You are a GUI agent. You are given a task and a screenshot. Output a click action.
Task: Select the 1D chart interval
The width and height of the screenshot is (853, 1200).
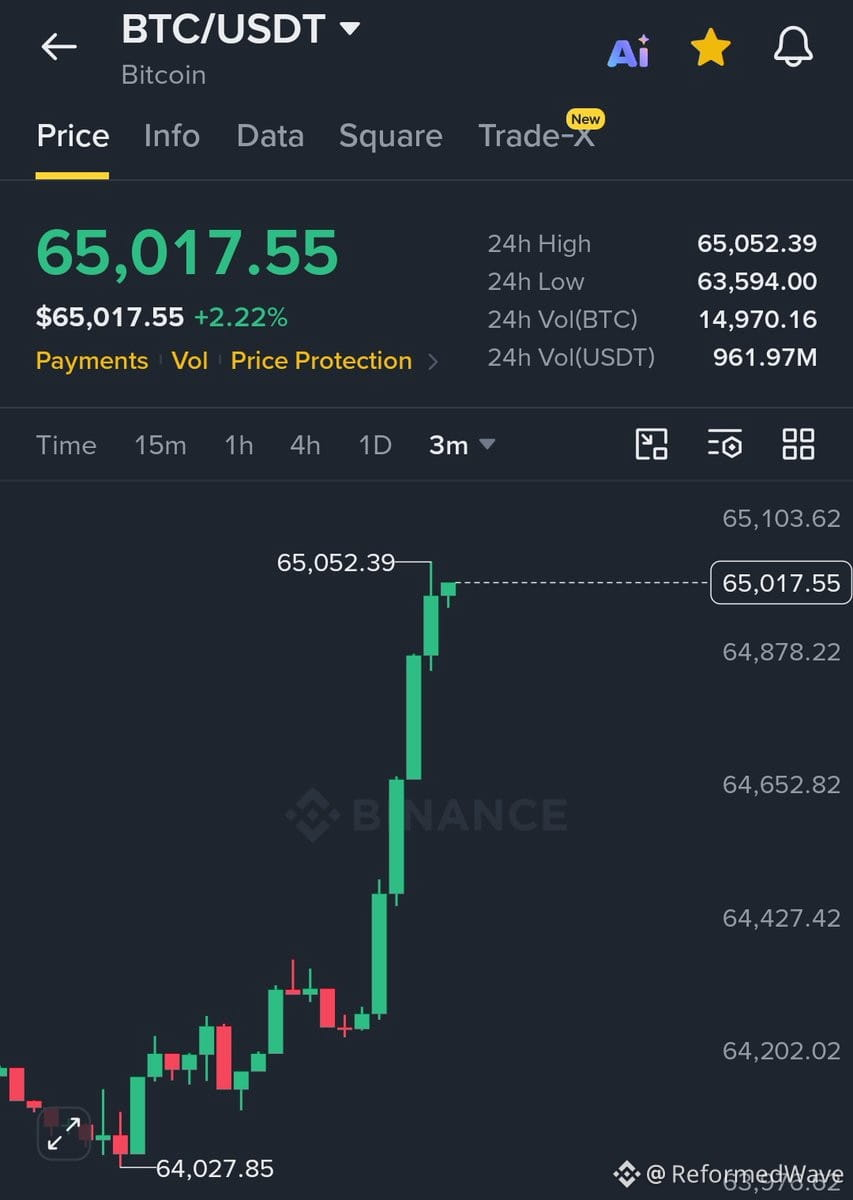[375, 445]
